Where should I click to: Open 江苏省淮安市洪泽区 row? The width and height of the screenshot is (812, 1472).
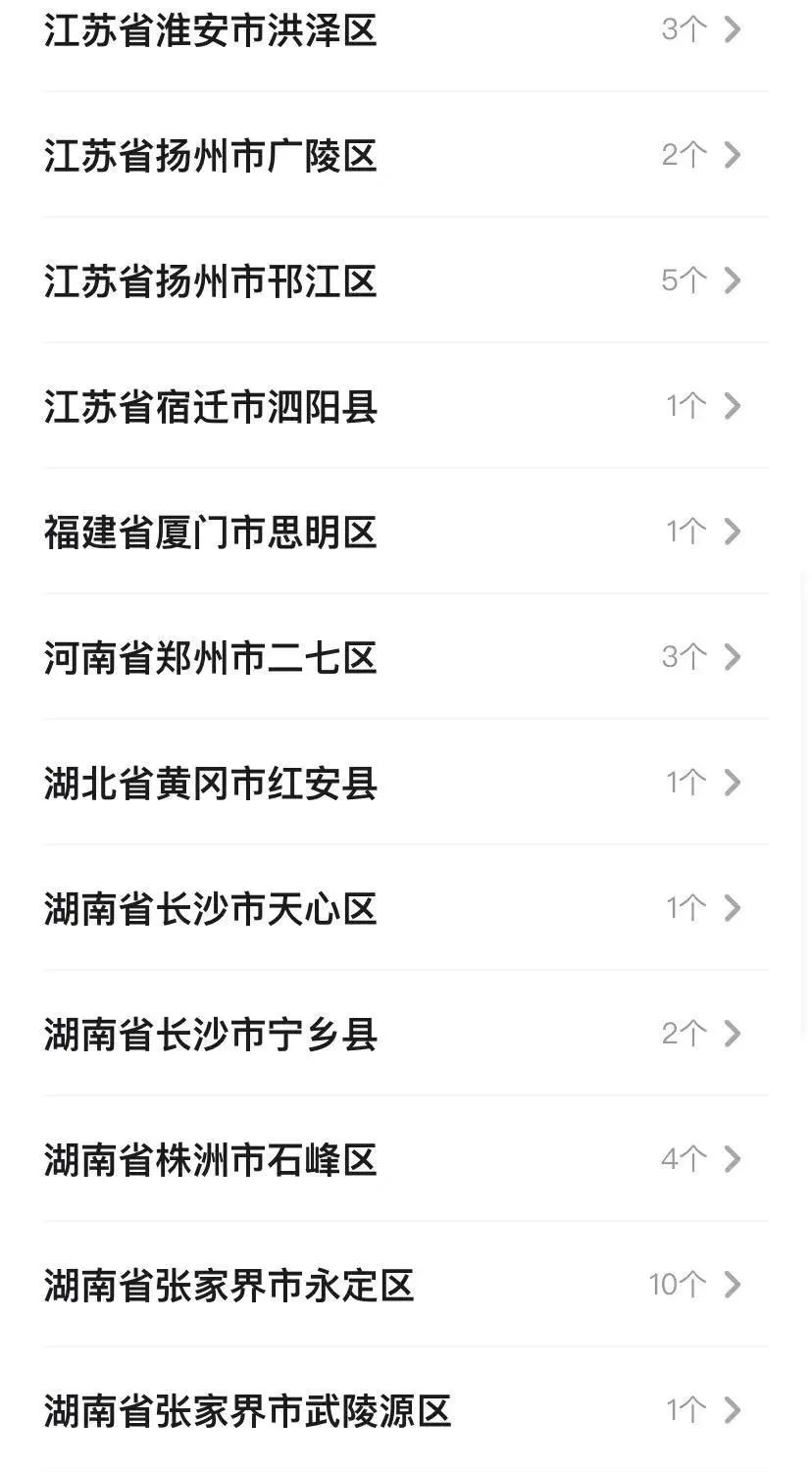[406, 29]
